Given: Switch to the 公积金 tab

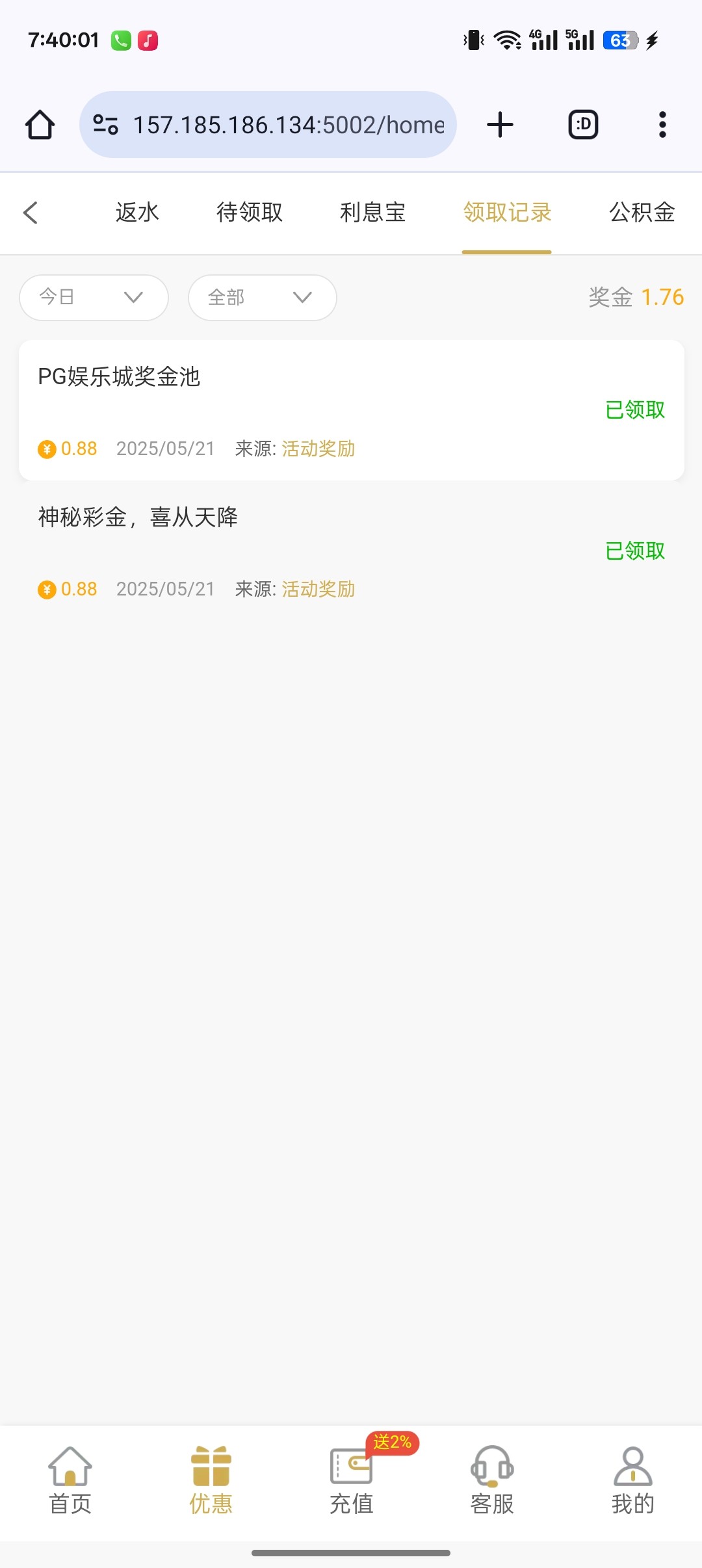Looking at the screenshot, I should [642, 213].
